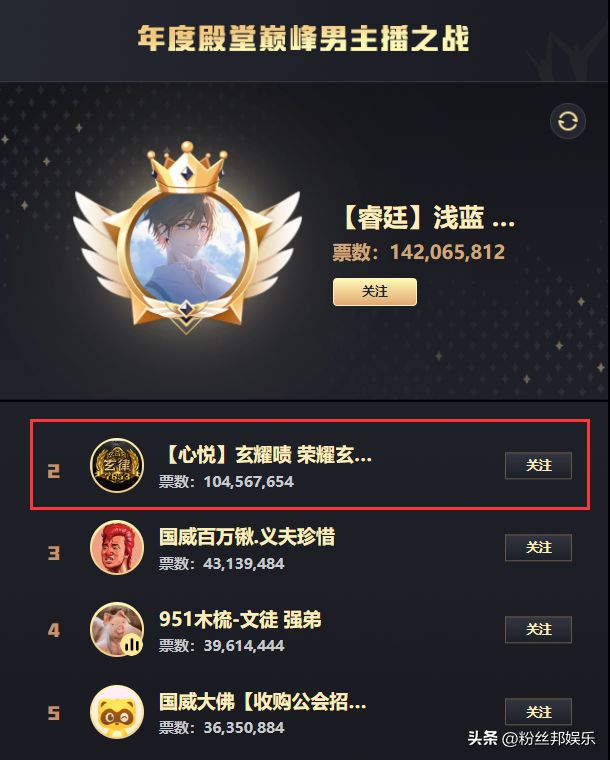The width and height of the screenshot is (610, 760).
Task: Follow 951木椀-文徒 强弟
Action: click(538, 630)
